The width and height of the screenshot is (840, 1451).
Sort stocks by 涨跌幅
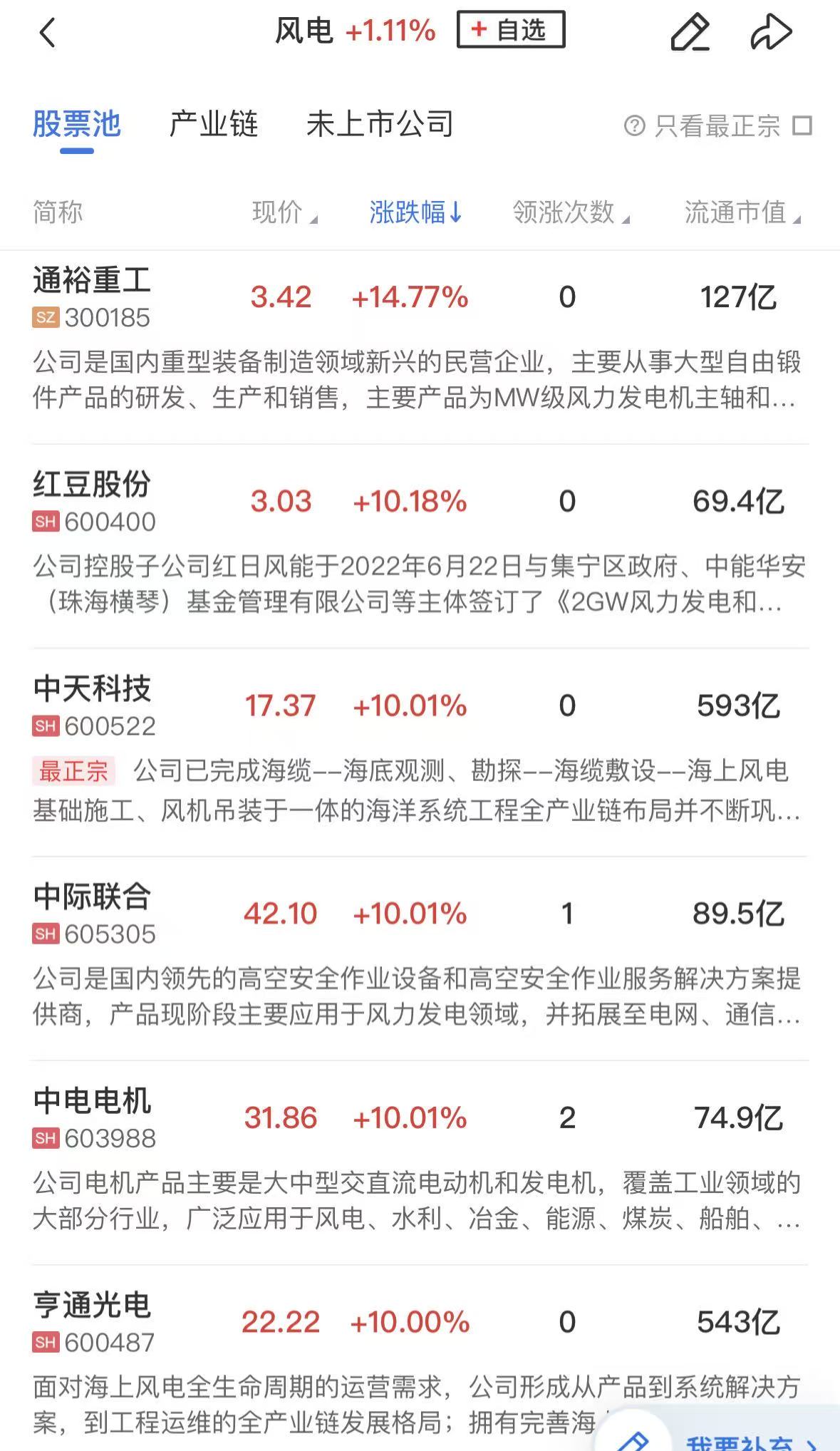(x=415, y=212)
